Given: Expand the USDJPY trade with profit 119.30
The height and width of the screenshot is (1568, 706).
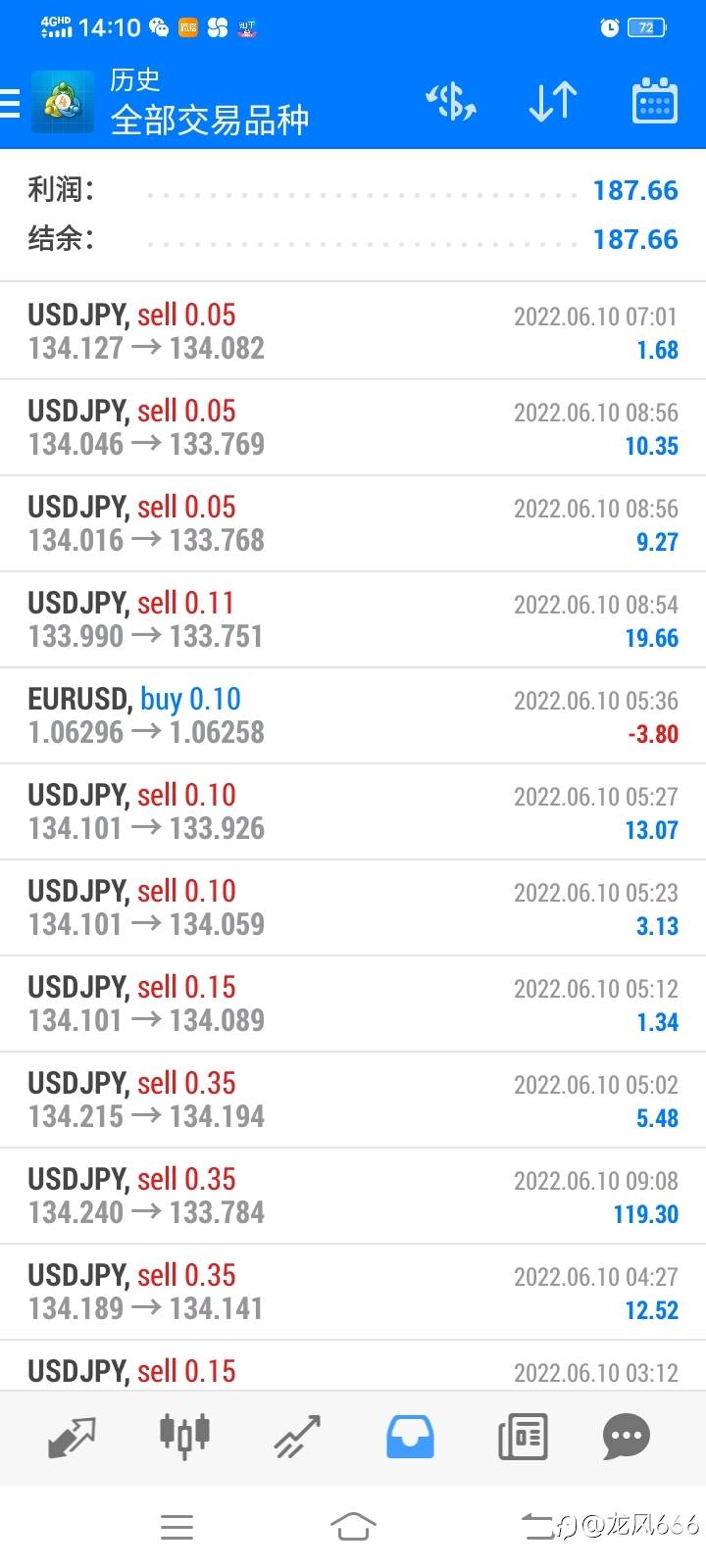Looking at the screenshot, I should pos(353,1196).
